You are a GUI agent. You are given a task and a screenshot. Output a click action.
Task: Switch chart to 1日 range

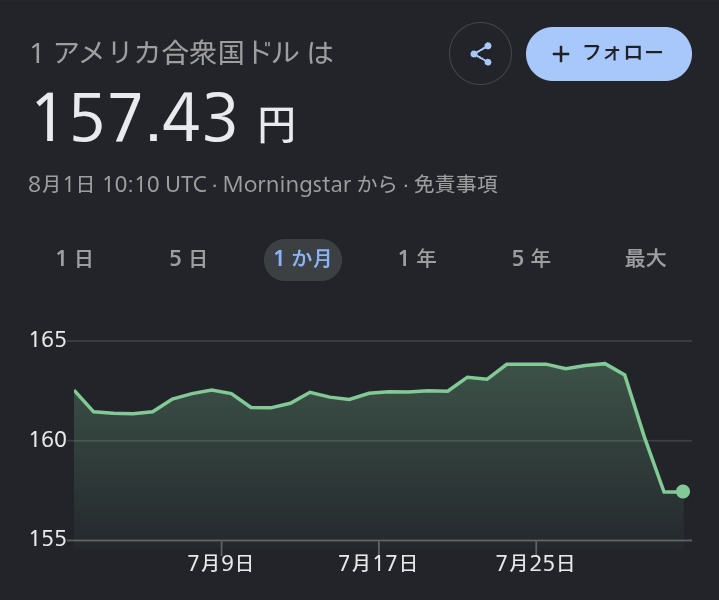74,259
